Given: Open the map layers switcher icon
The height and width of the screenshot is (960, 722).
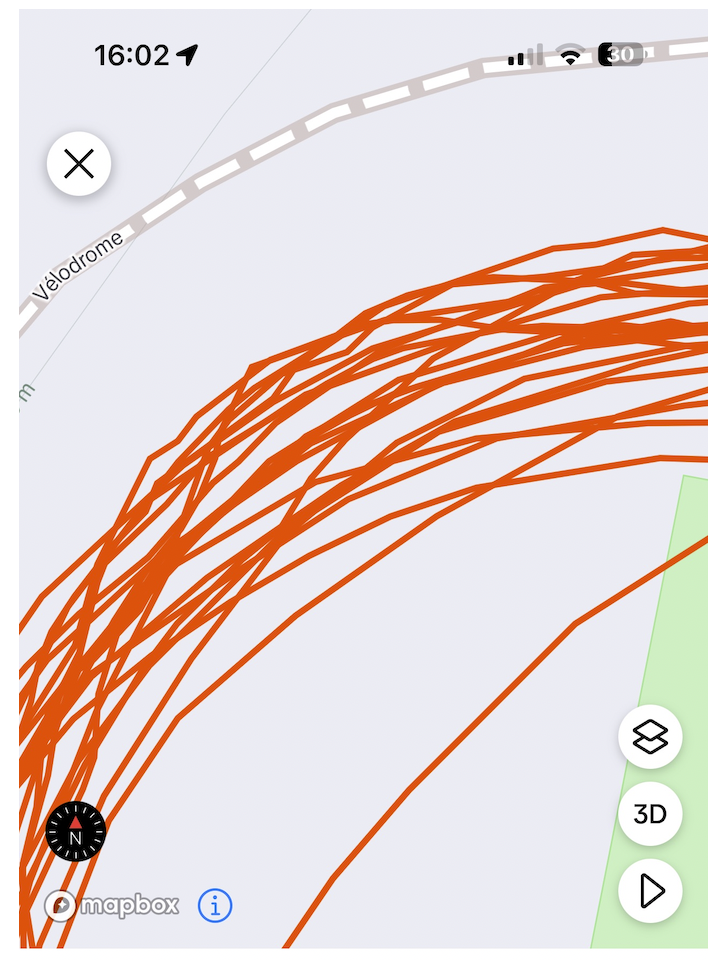Looking at the screenshot, I should coord(650,737).
